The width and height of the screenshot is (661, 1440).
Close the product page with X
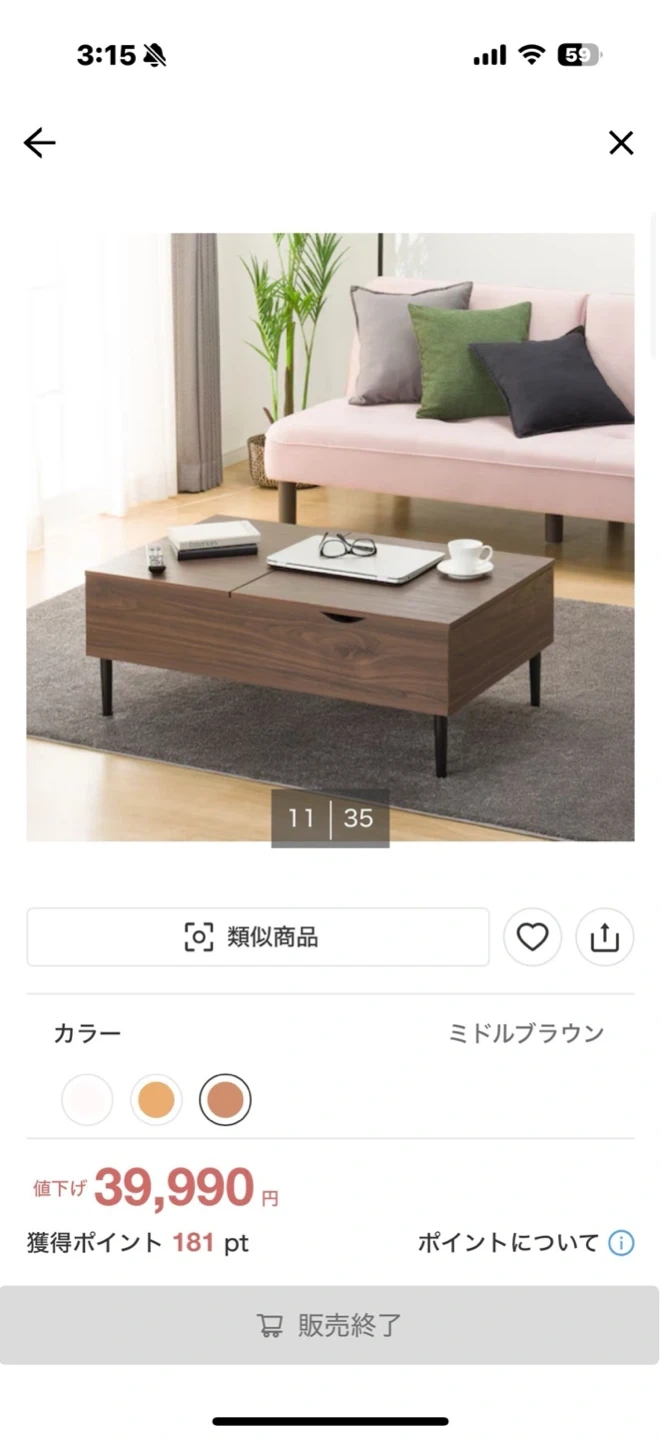pyautogui.click(x=621, y=144)
